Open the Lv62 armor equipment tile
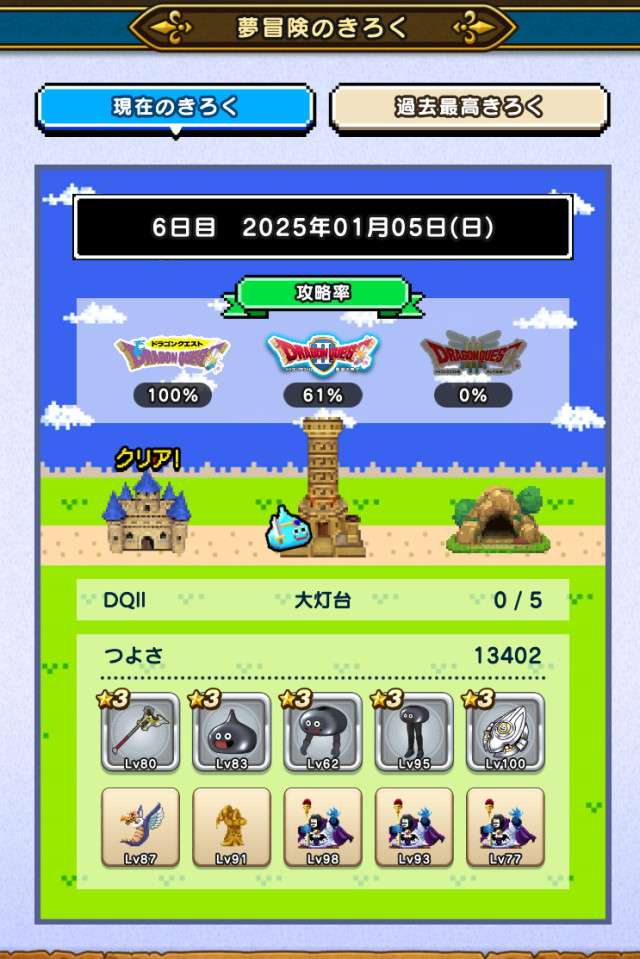 coord(322,732)
